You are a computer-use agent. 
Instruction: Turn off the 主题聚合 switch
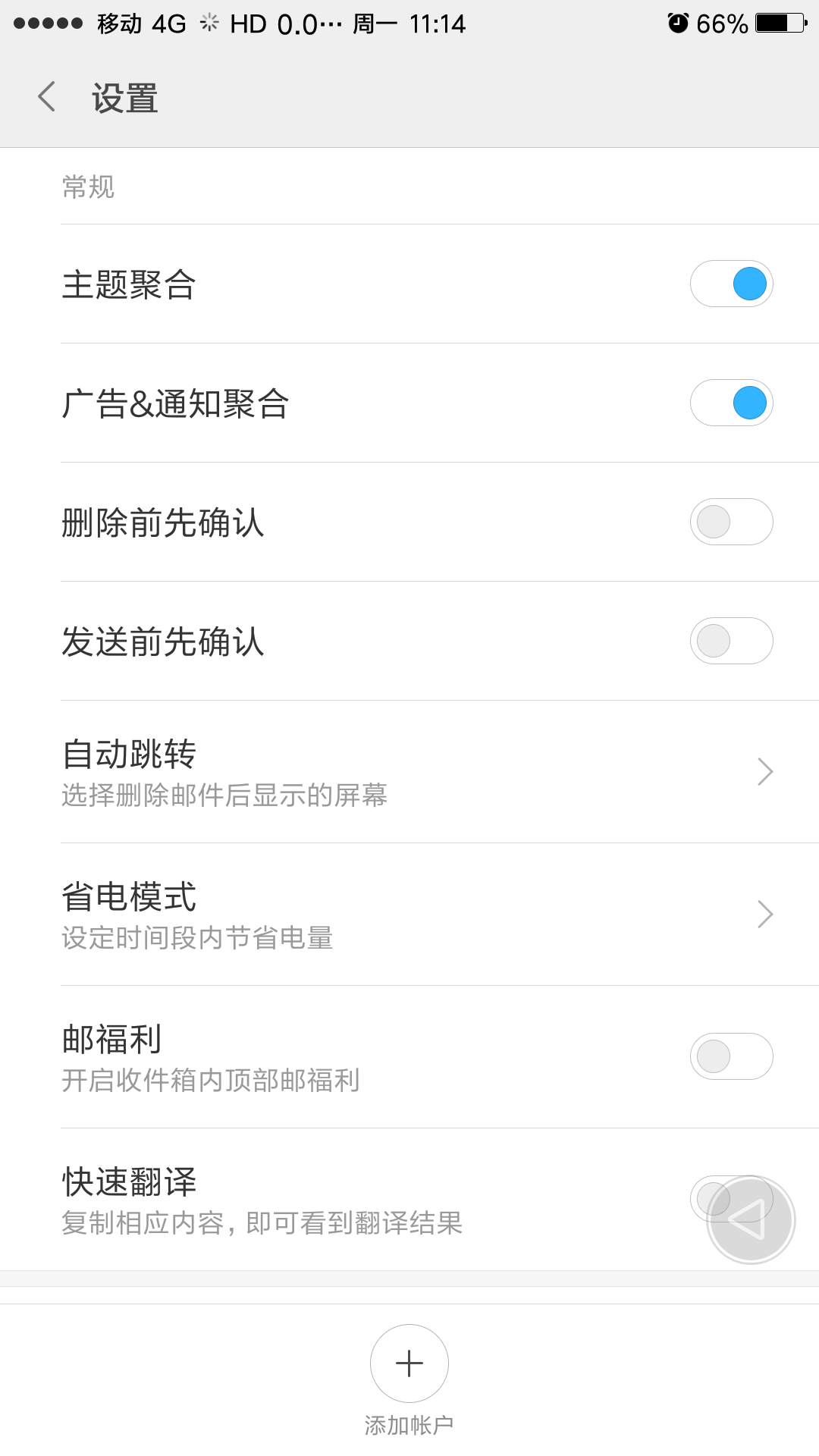731,284
